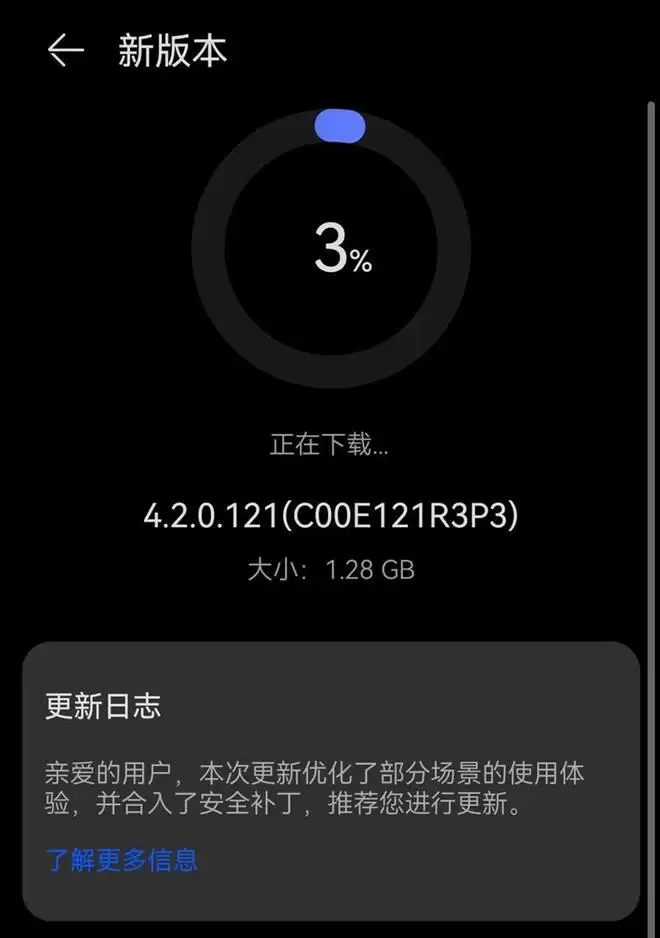Go back from the 新版本 page
660x938 pixels.
(65, 51)
